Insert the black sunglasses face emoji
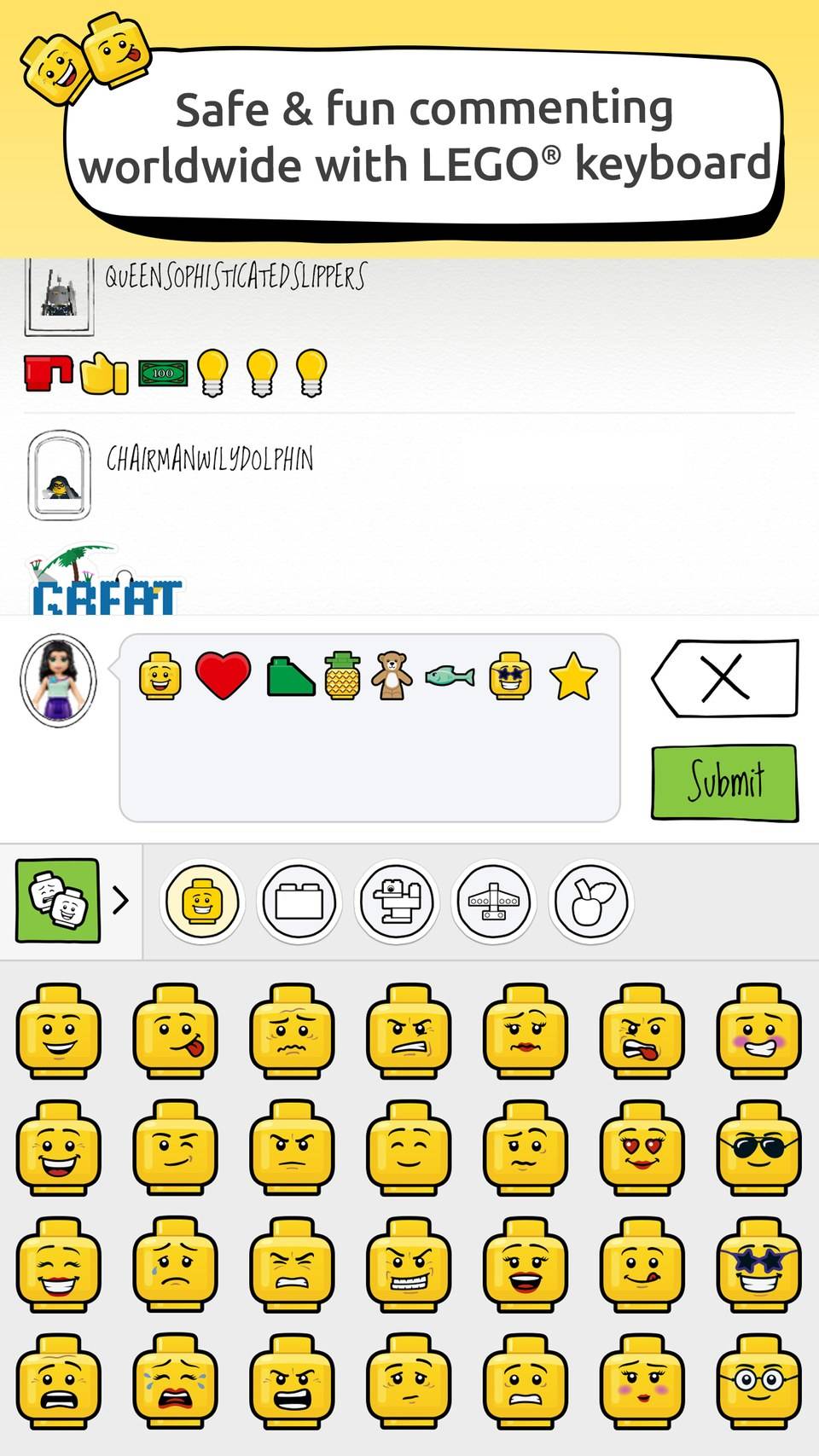This screenshot has height=1456, width=819. pos(759,1148)
